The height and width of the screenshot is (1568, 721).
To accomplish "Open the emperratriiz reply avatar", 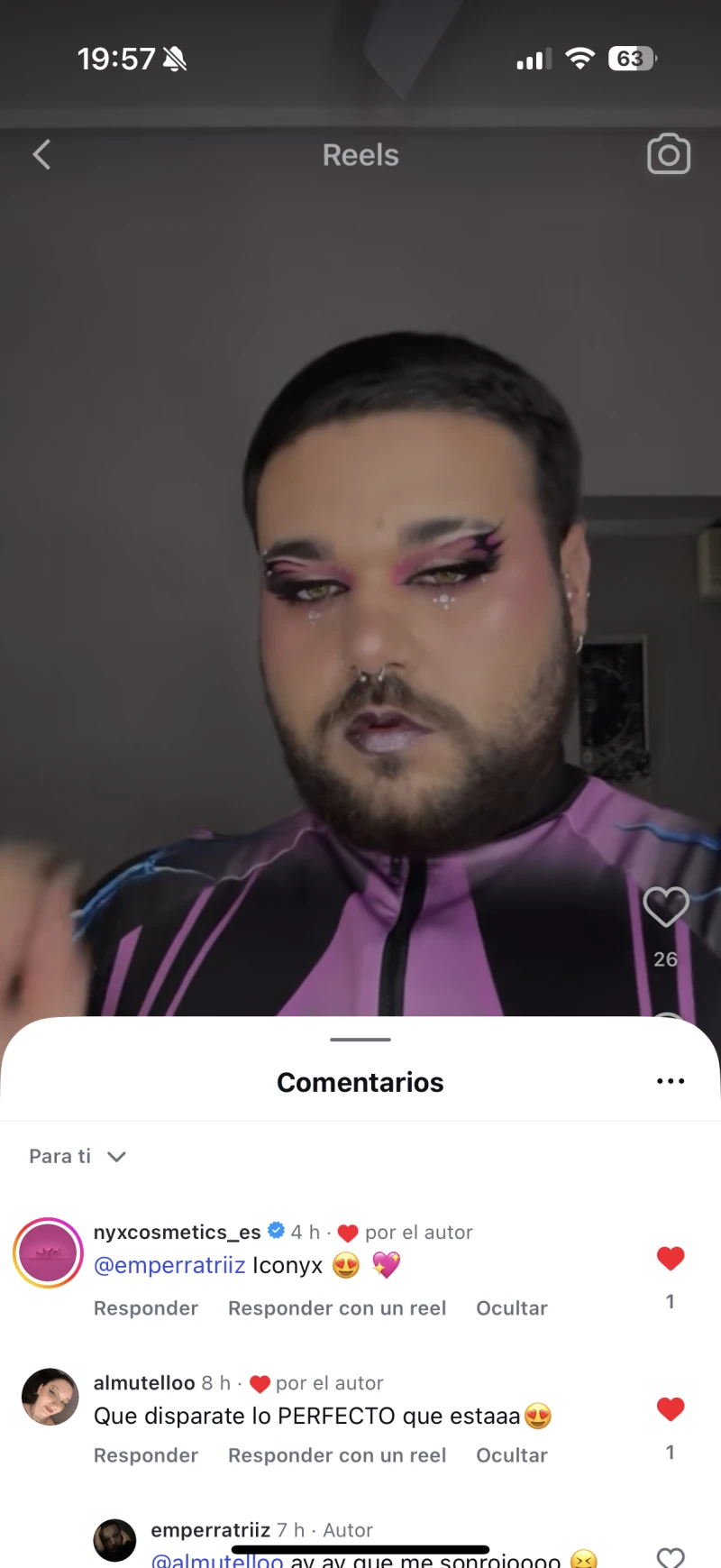I will click(115, 1540).
